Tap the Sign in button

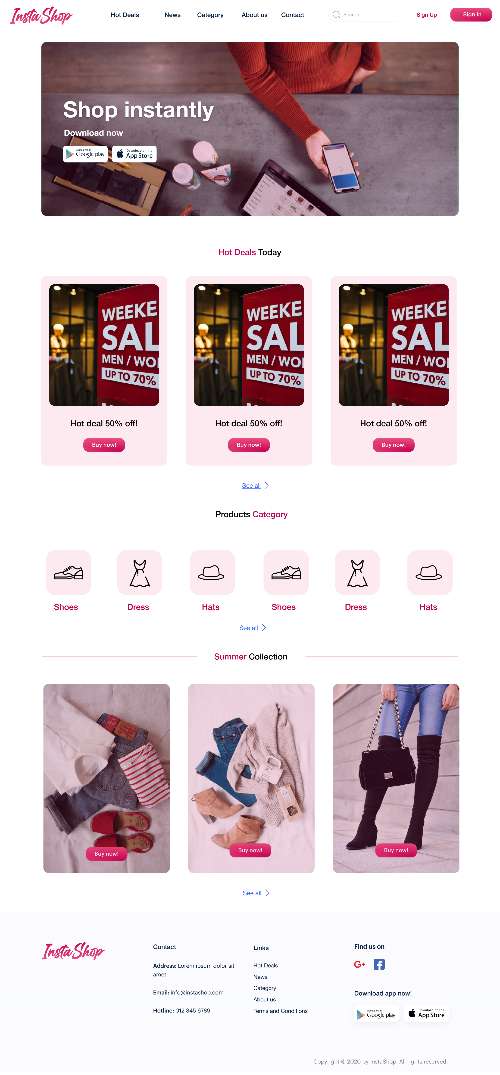471,14
